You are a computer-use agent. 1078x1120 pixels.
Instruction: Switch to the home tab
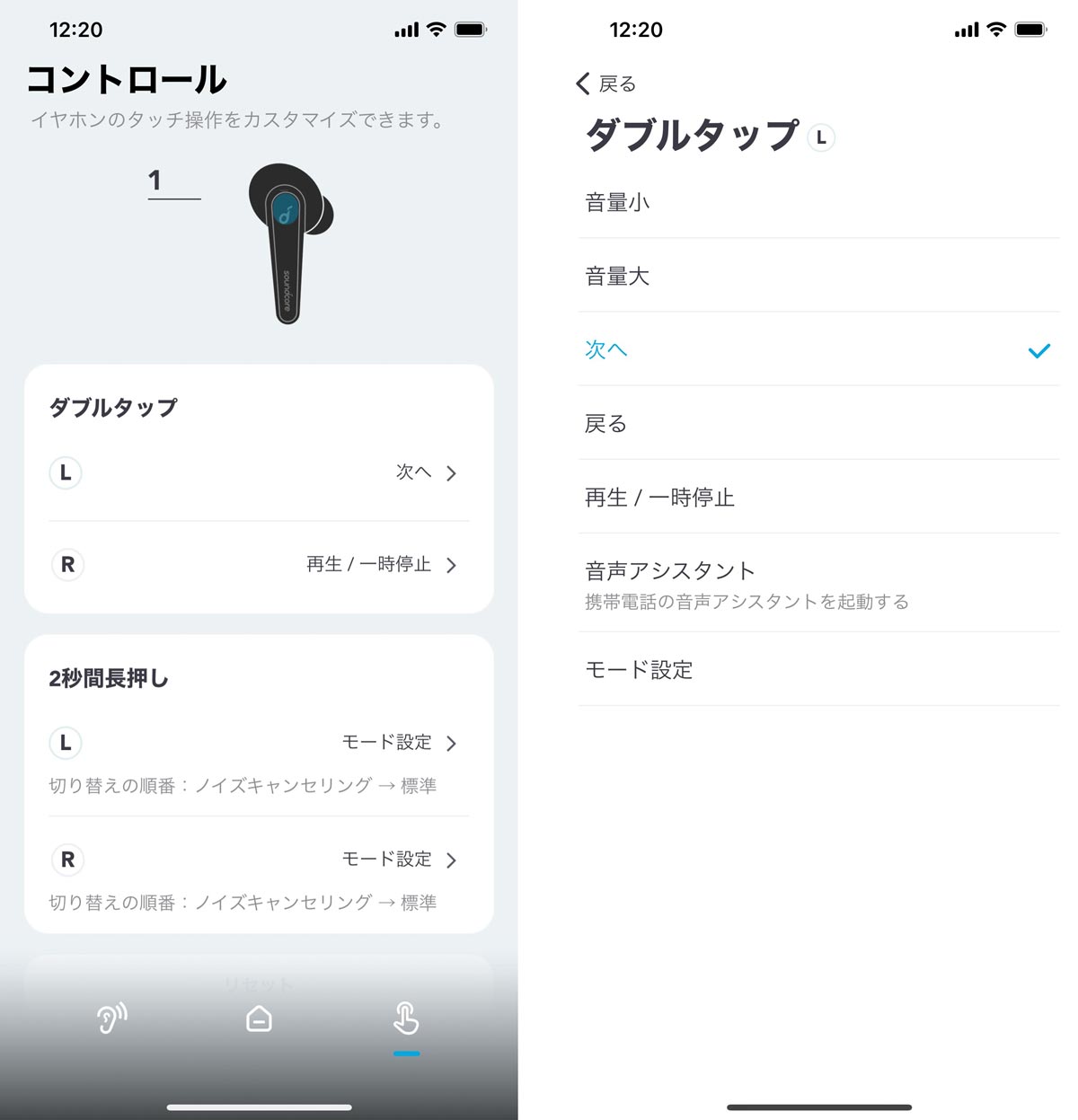tap(259, 1019)
